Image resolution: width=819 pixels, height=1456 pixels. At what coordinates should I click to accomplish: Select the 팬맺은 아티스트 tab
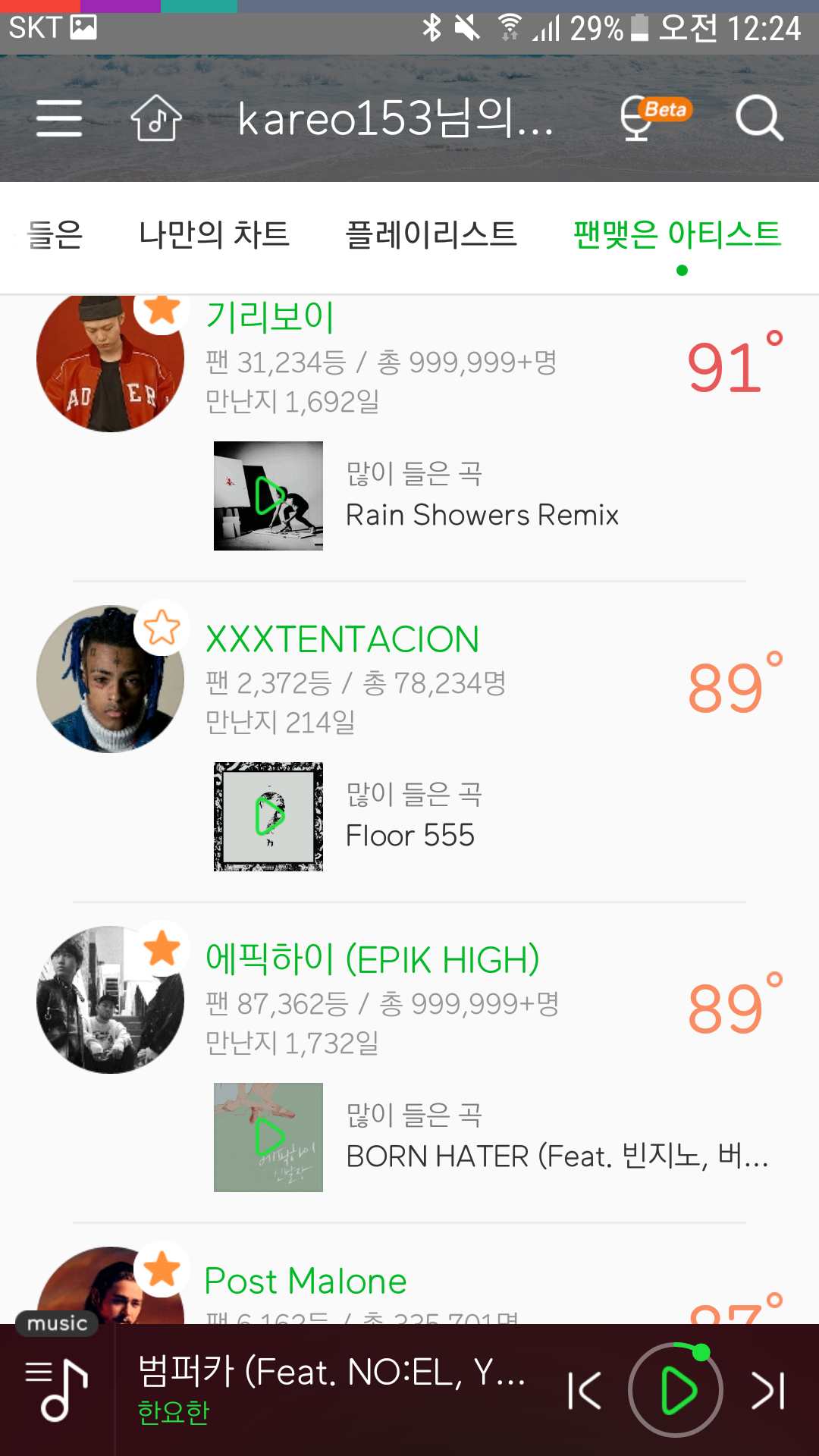tap(677, 234)
